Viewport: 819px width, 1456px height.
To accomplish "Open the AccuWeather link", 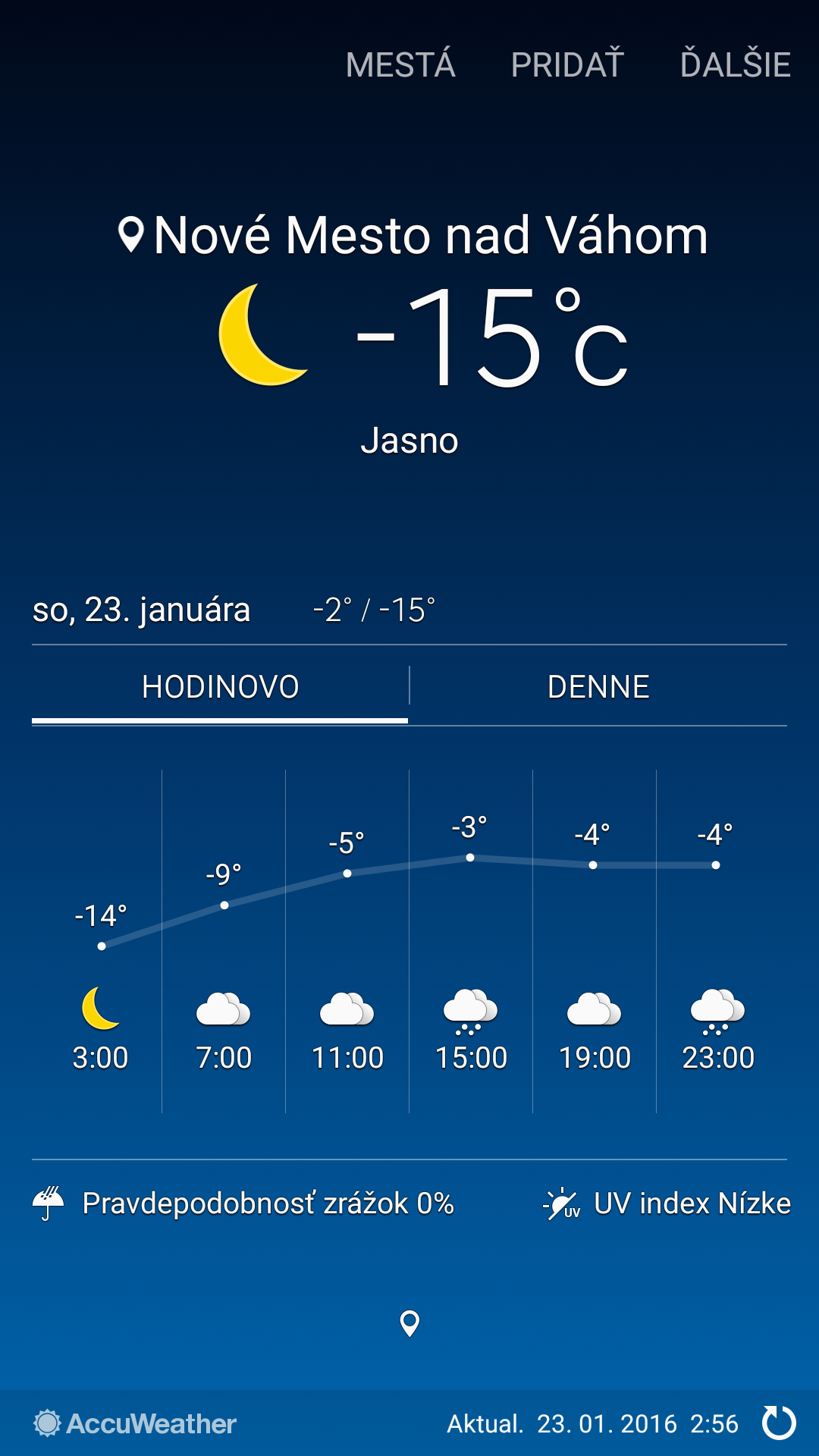I will pos(135,1423).
